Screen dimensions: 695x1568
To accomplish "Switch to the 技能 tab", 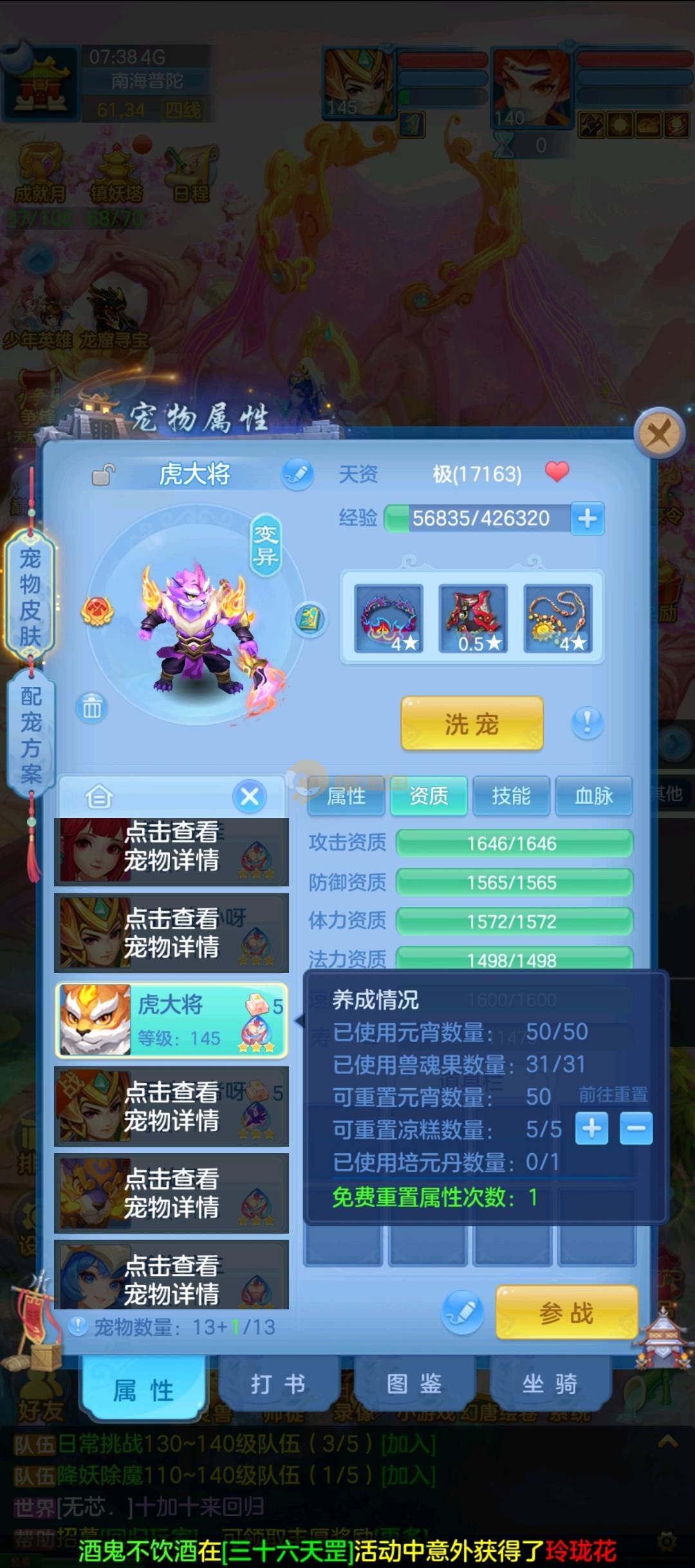I will (x=511, y=796).
